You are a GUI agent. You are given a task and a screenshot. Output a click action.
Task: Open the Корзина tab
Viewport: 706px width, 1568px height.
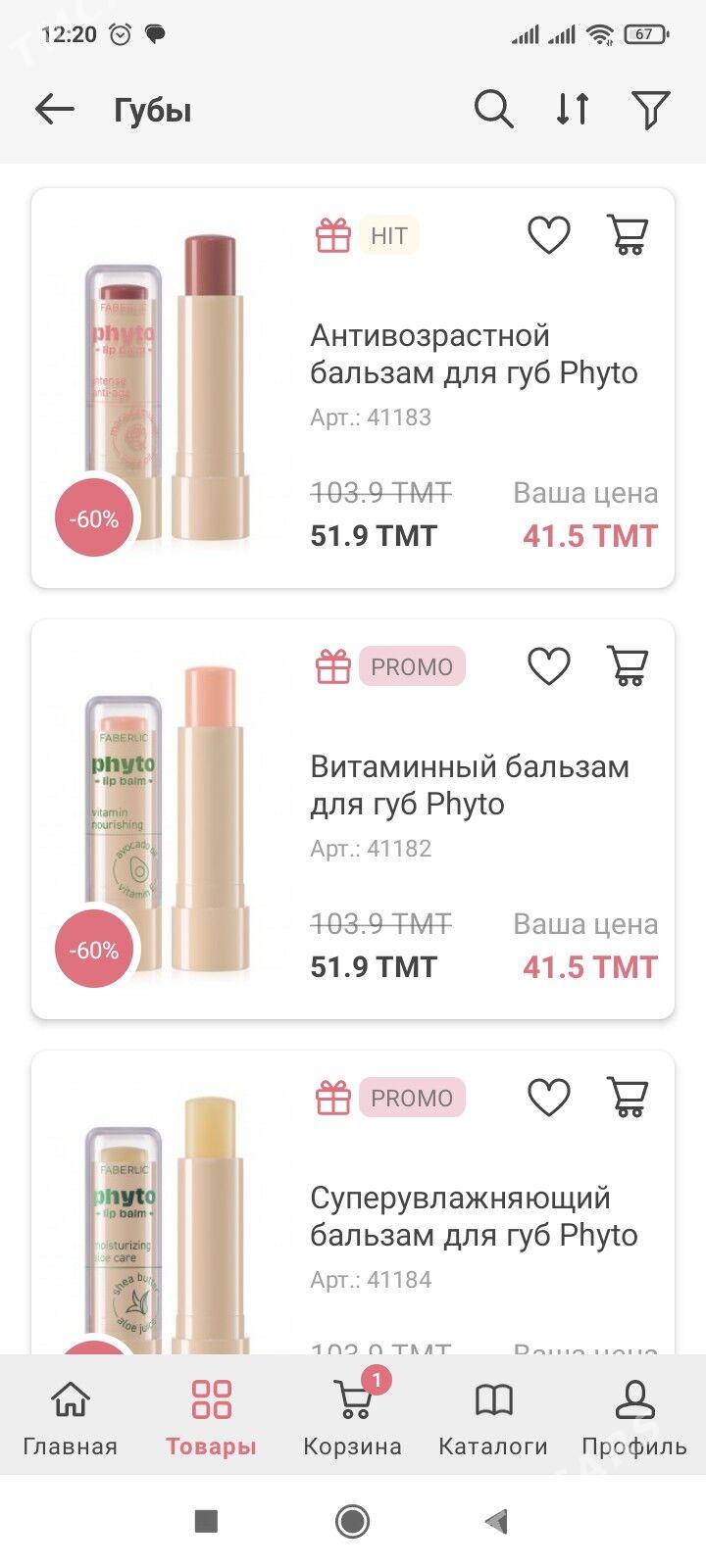point(352,1416)
